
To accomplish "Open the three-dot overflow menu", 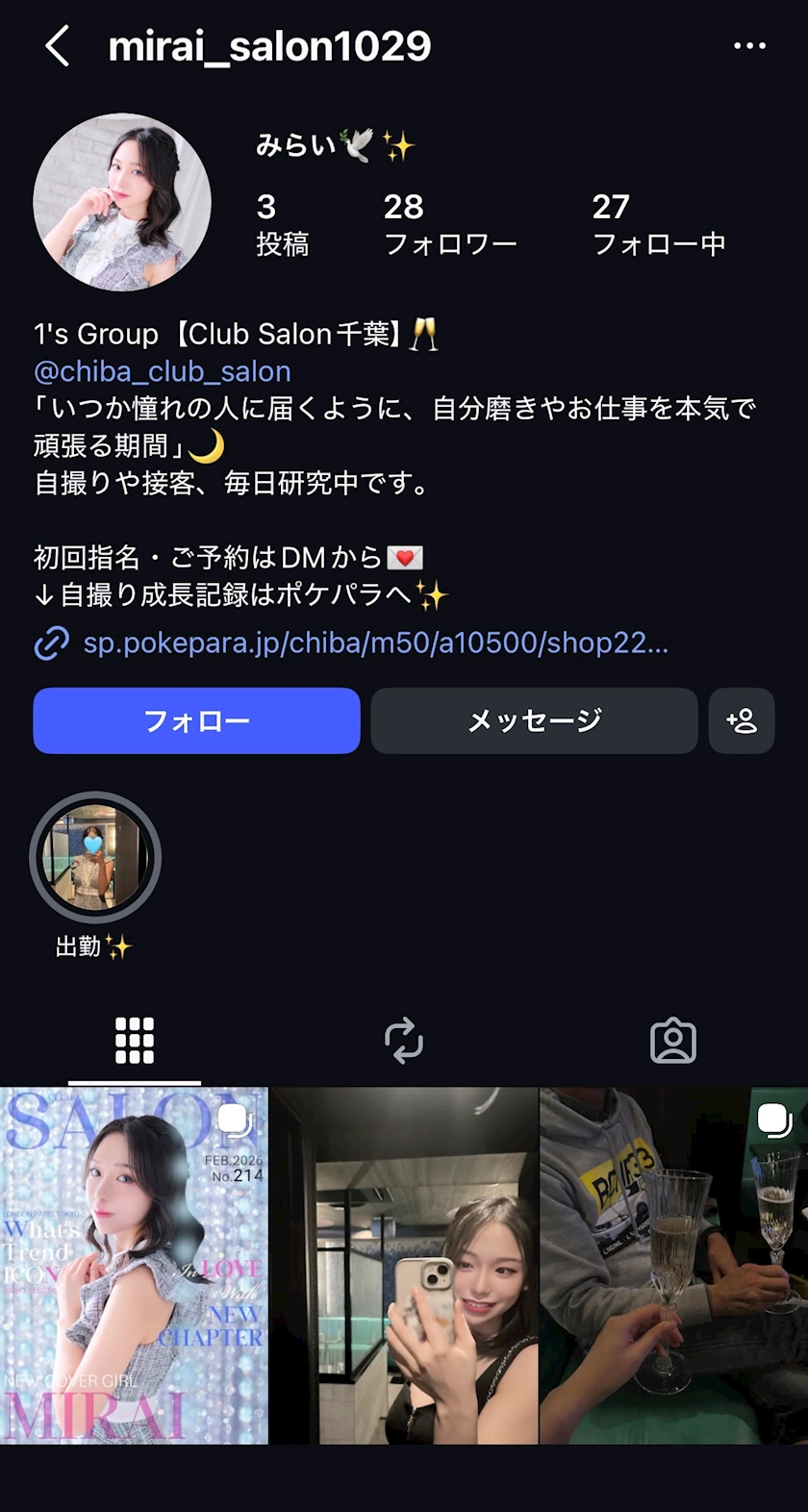I will click(x=749, y=46).
